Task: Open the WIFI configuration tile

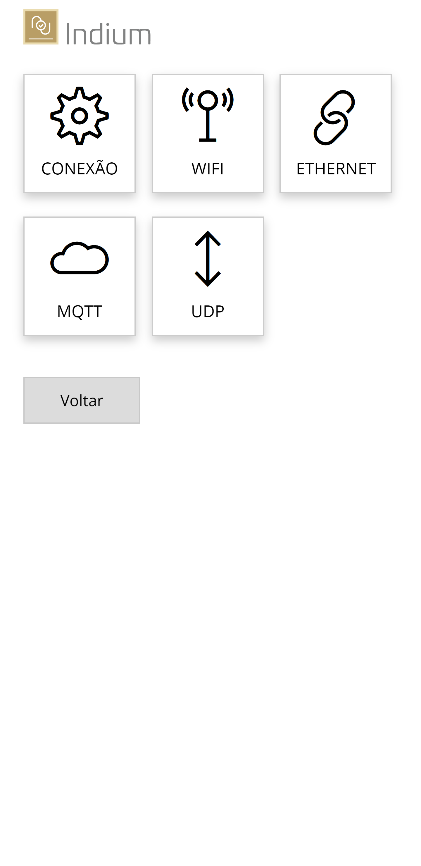Action: pos(208,134)
